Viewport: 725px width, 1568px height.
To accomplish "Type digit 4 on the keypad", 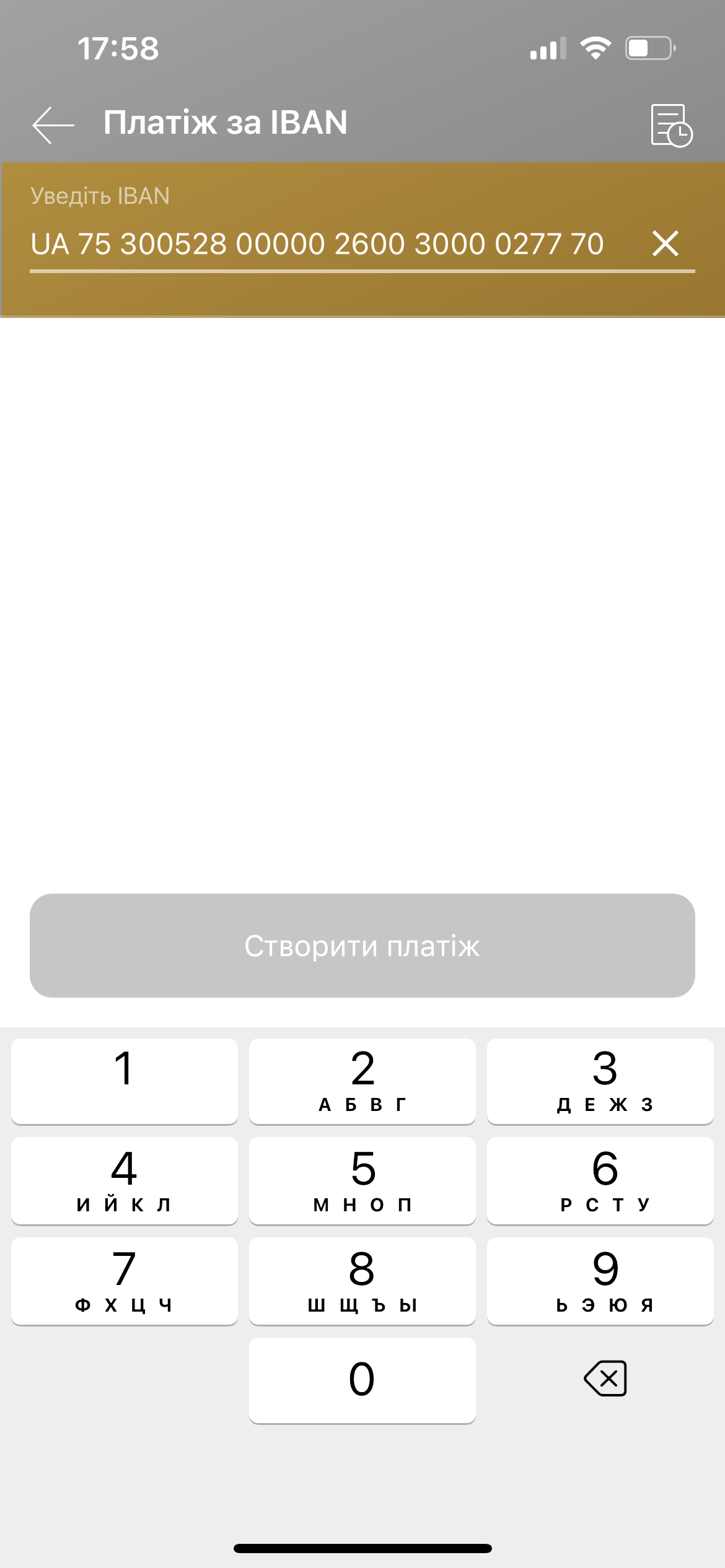I will tap(125, 1180).
